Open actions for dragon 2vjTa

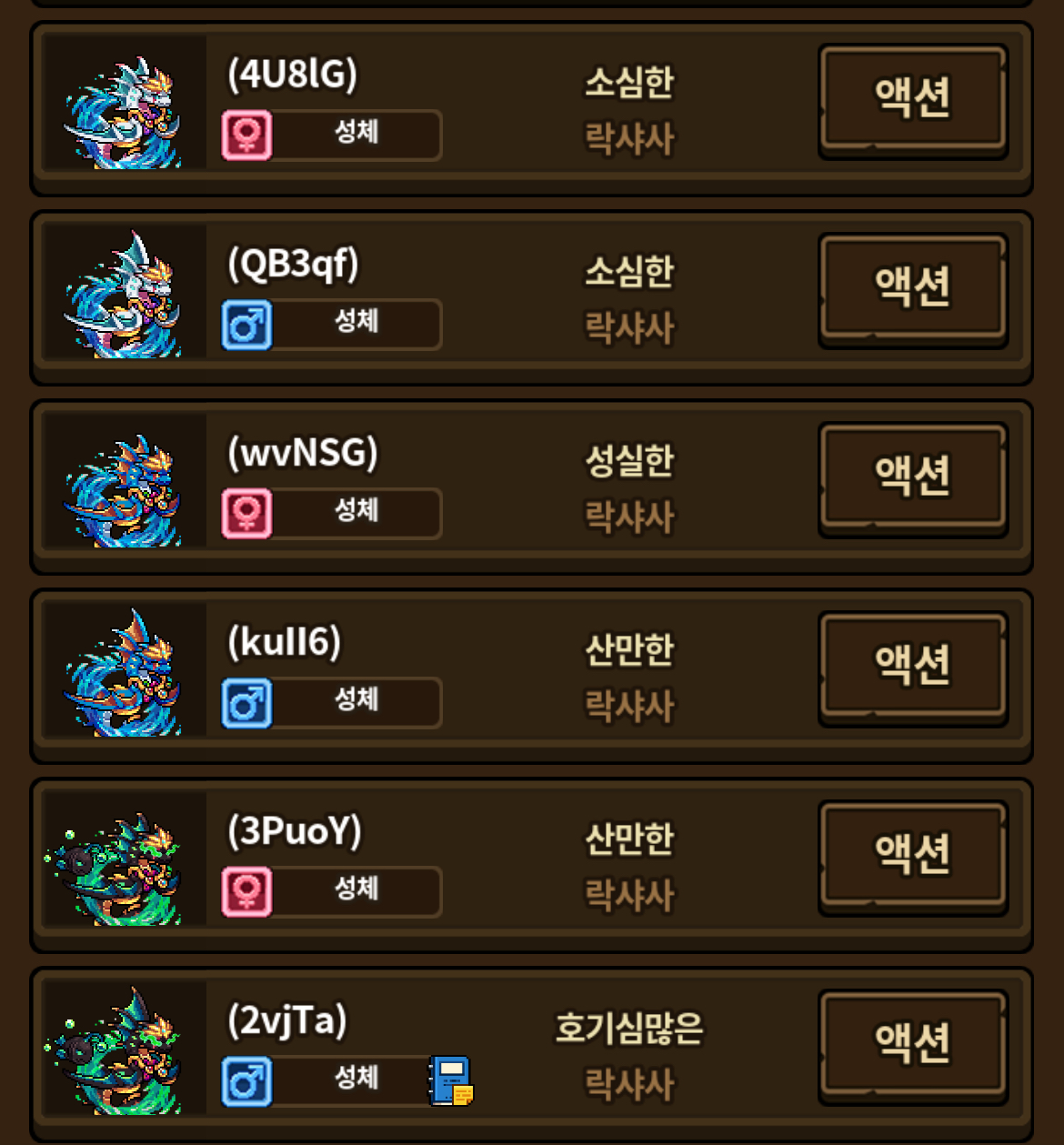913,1044
